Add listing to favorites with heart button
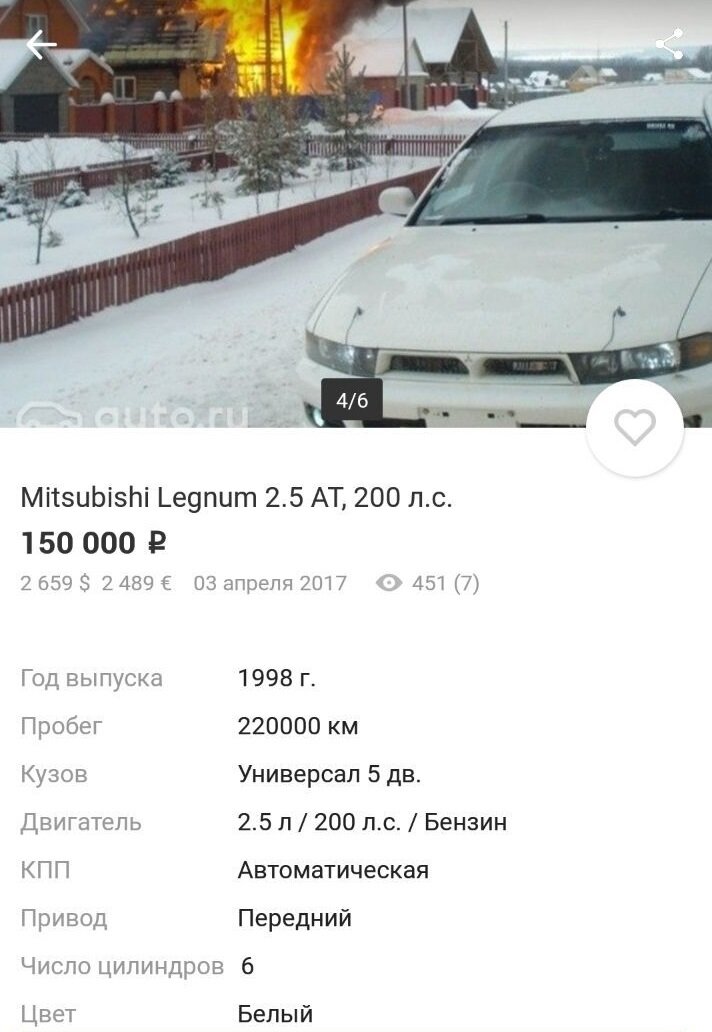The image size is (712, 1032). (634, 428)
